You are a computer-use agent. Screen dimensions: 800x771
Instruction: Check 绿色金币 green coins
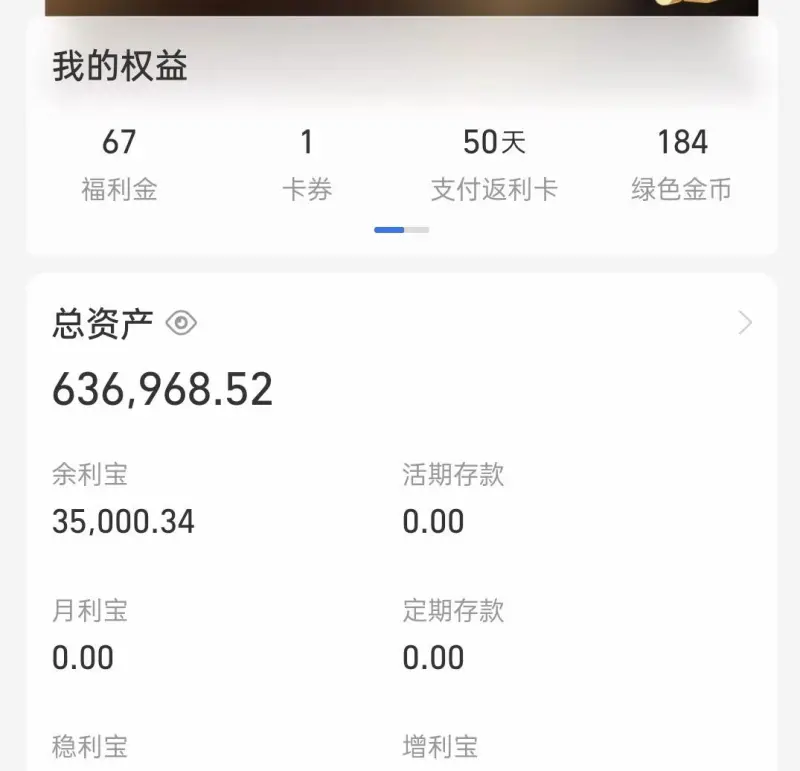pyautogui.click(x=682, y=165)
